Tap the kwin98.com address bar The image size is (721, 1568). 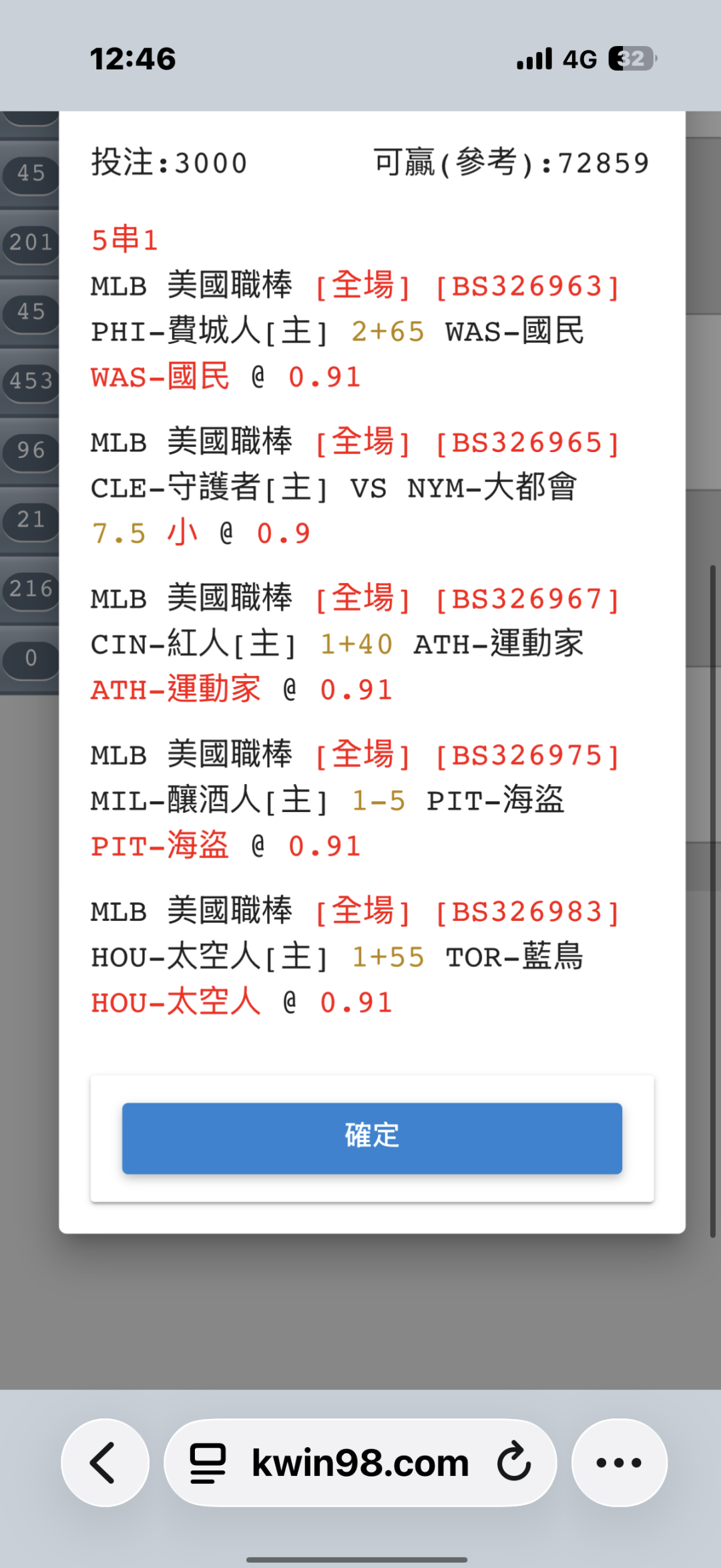pyautogui.click(x=360, y=1462)
